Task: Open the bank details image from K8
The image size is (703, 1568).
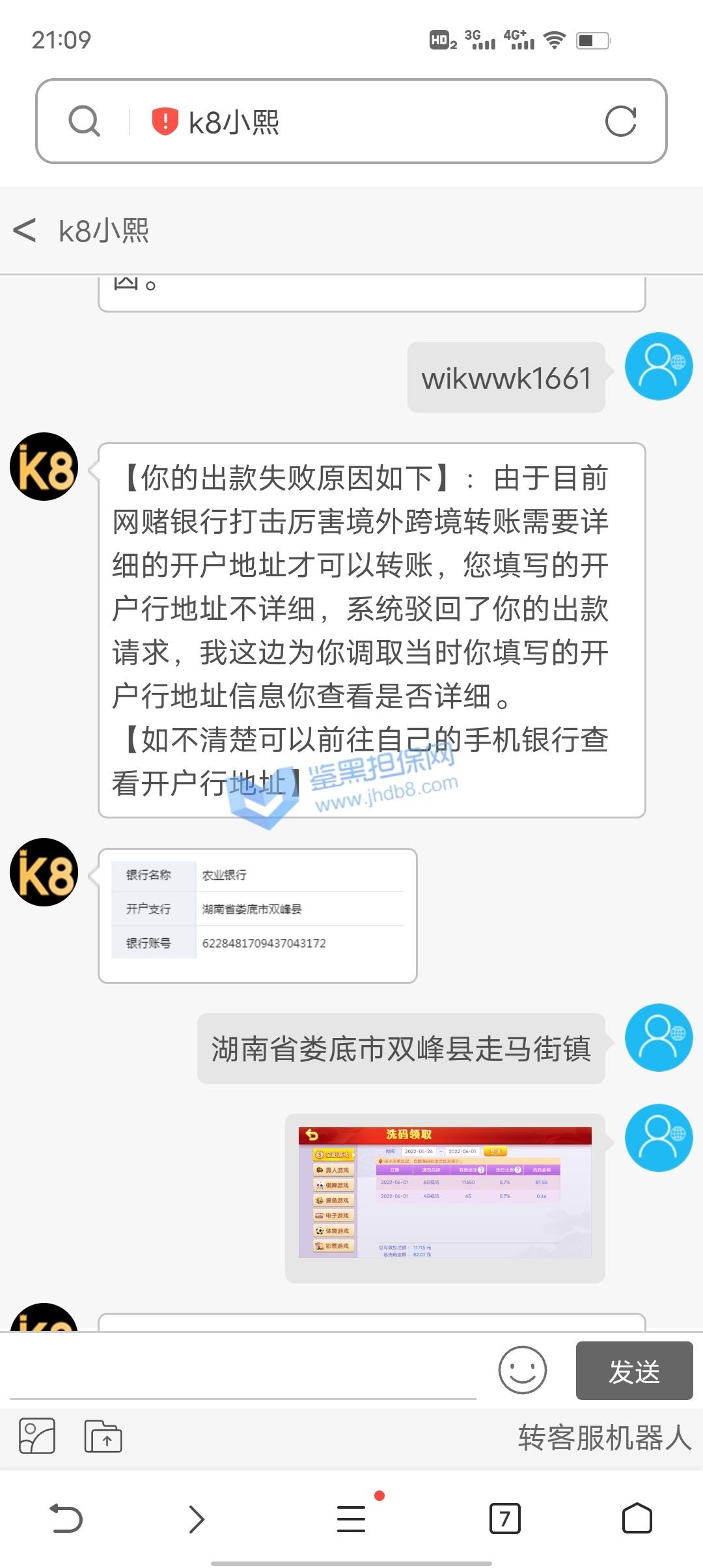Action: point(258,915)
